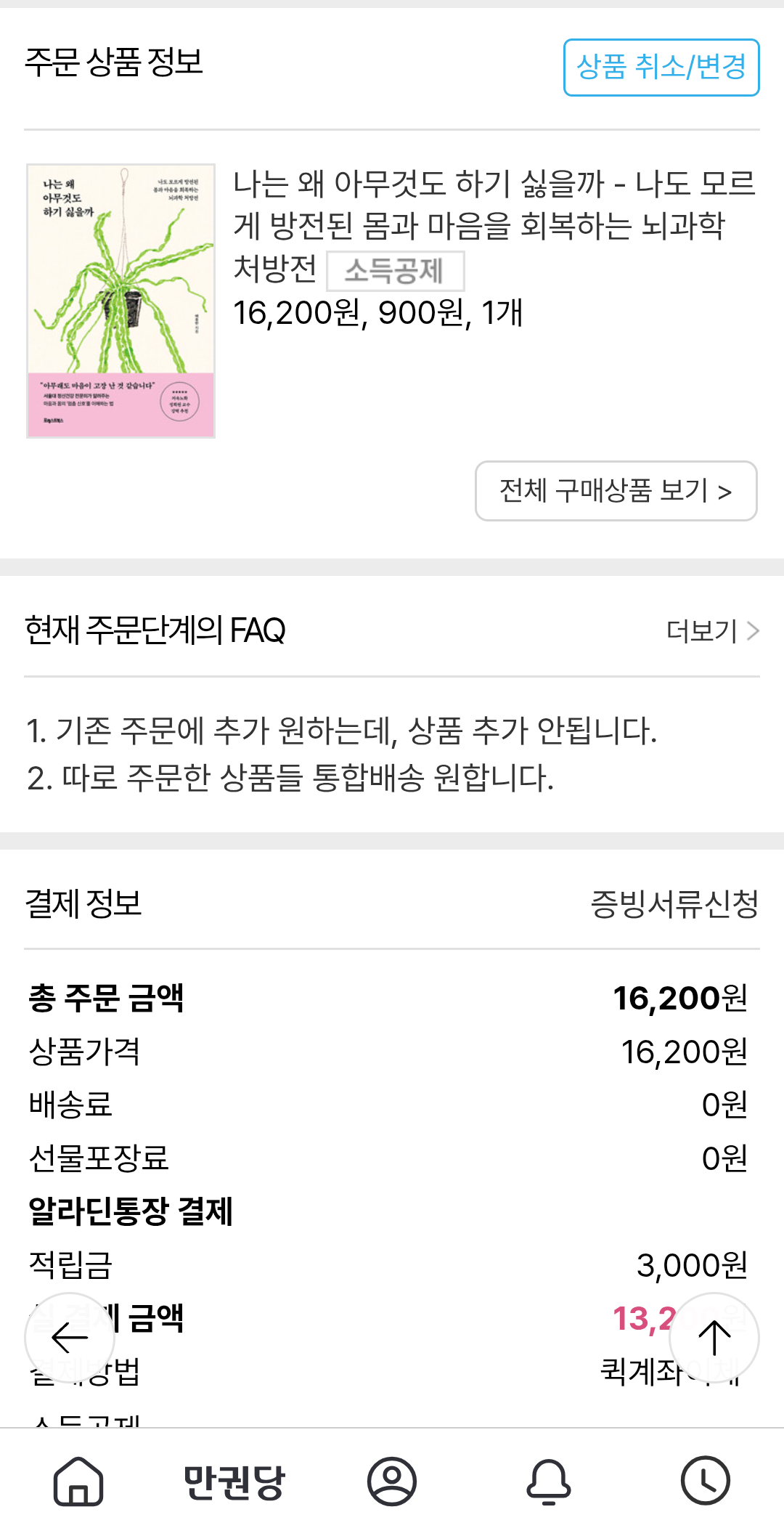
Task: Open the 나는 왜 아무것도 하기 싫을까 book cover
Action: (121, 301)
